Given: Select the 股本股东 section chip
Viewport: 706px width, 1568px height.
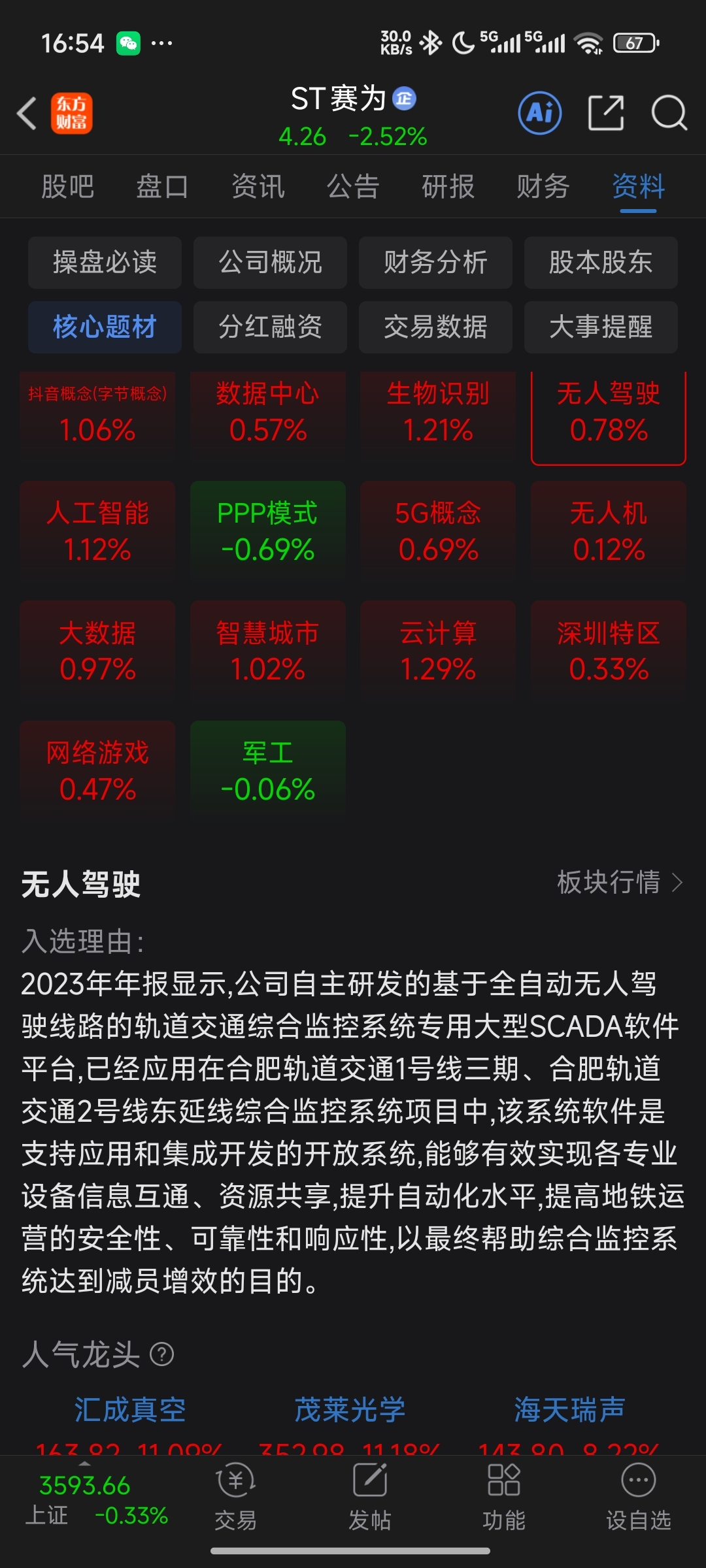Looking at the screenshot, I should [x=601, y=263].
